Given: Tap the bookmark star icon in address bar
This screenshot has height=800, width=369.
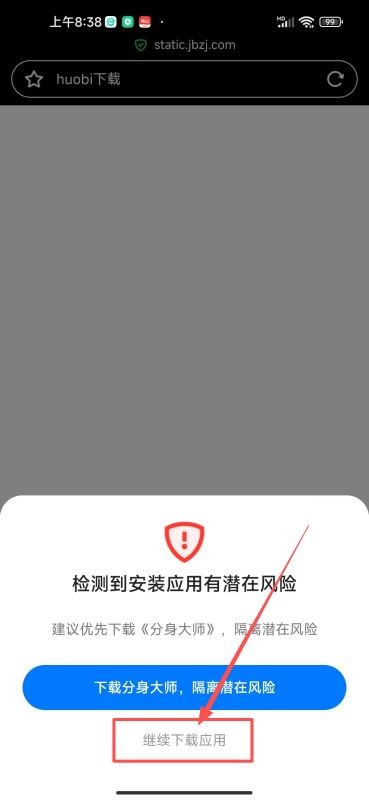Looking at the screenshot, I should click(x=34, y=79).
